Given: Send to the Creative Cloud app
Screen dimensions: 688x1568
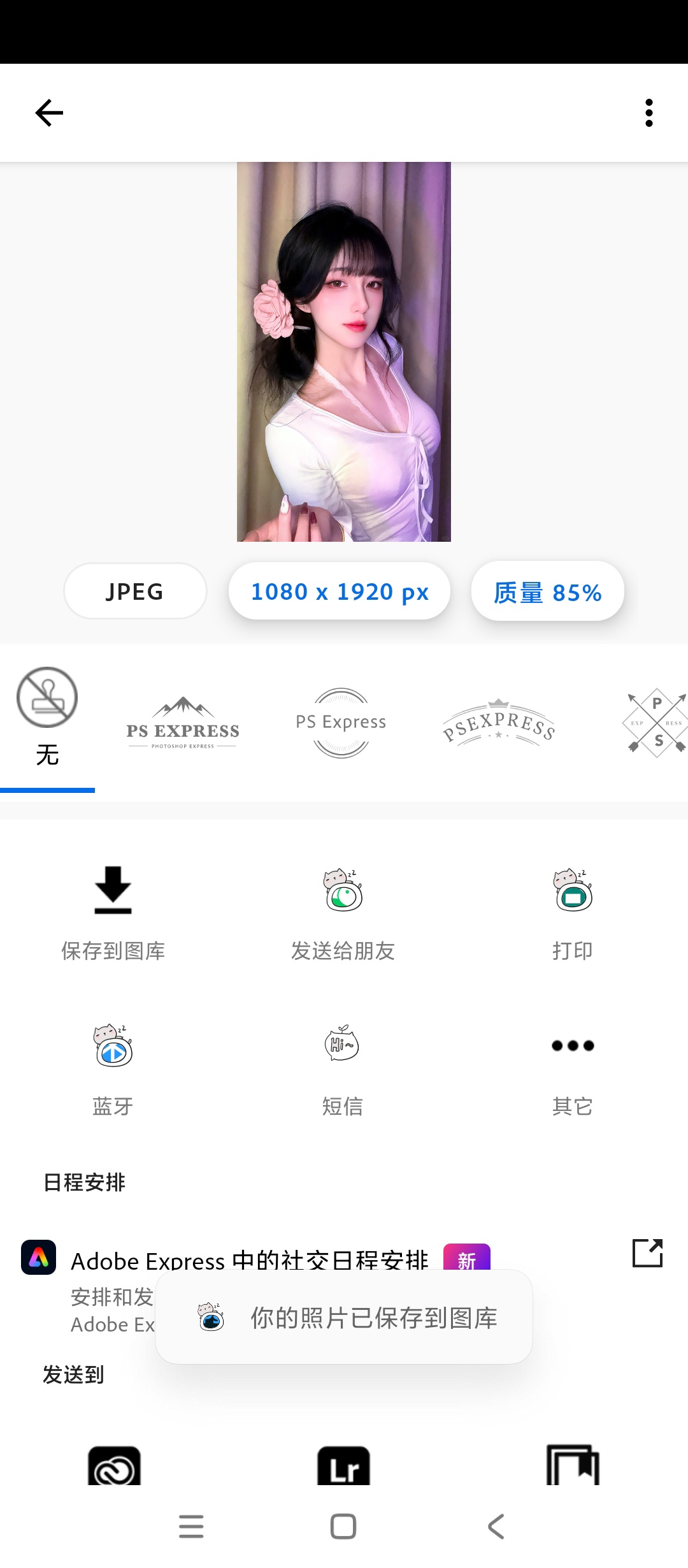Looking at the screenshot, I should click(114, 1466).
